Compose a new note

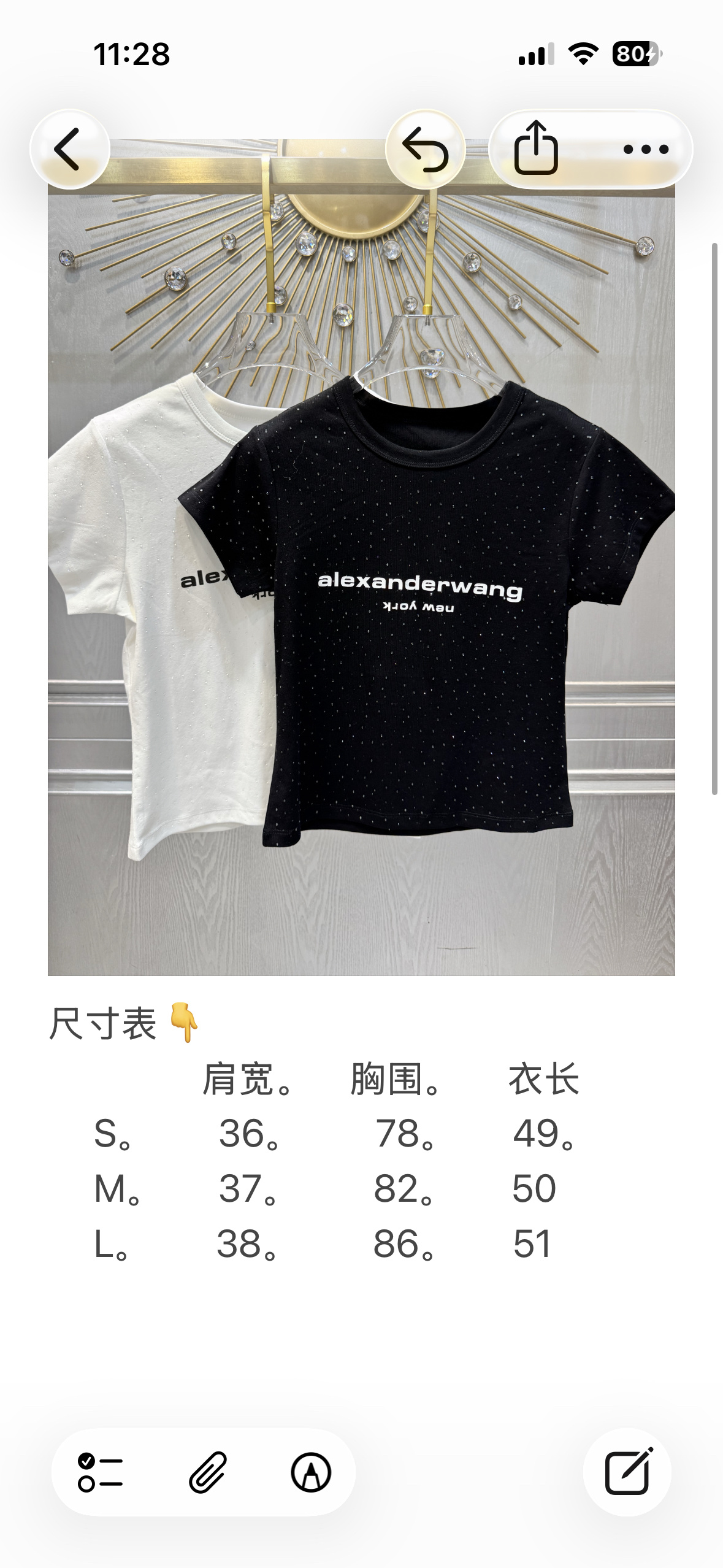pyautogui.click(x=627, y=1472)
